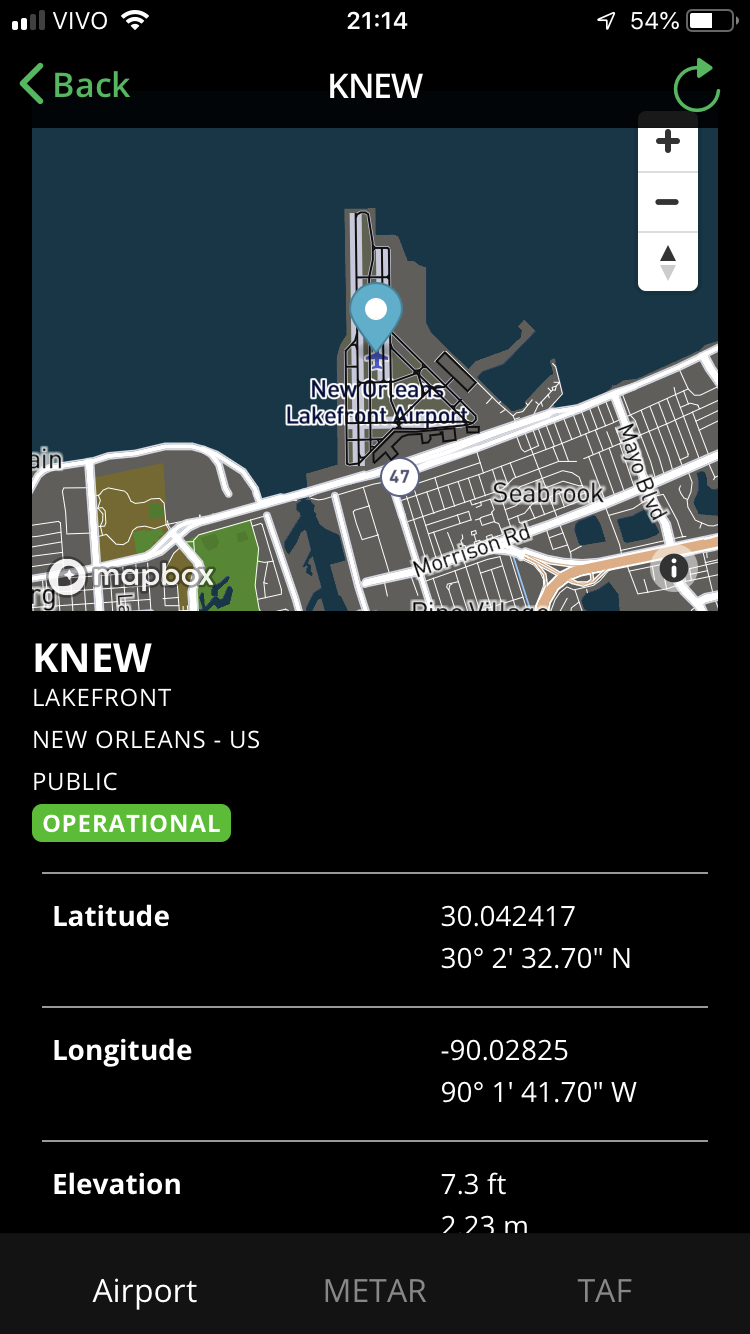Open the map attribution info icon

pyautogui.click(x=674, y=569)
